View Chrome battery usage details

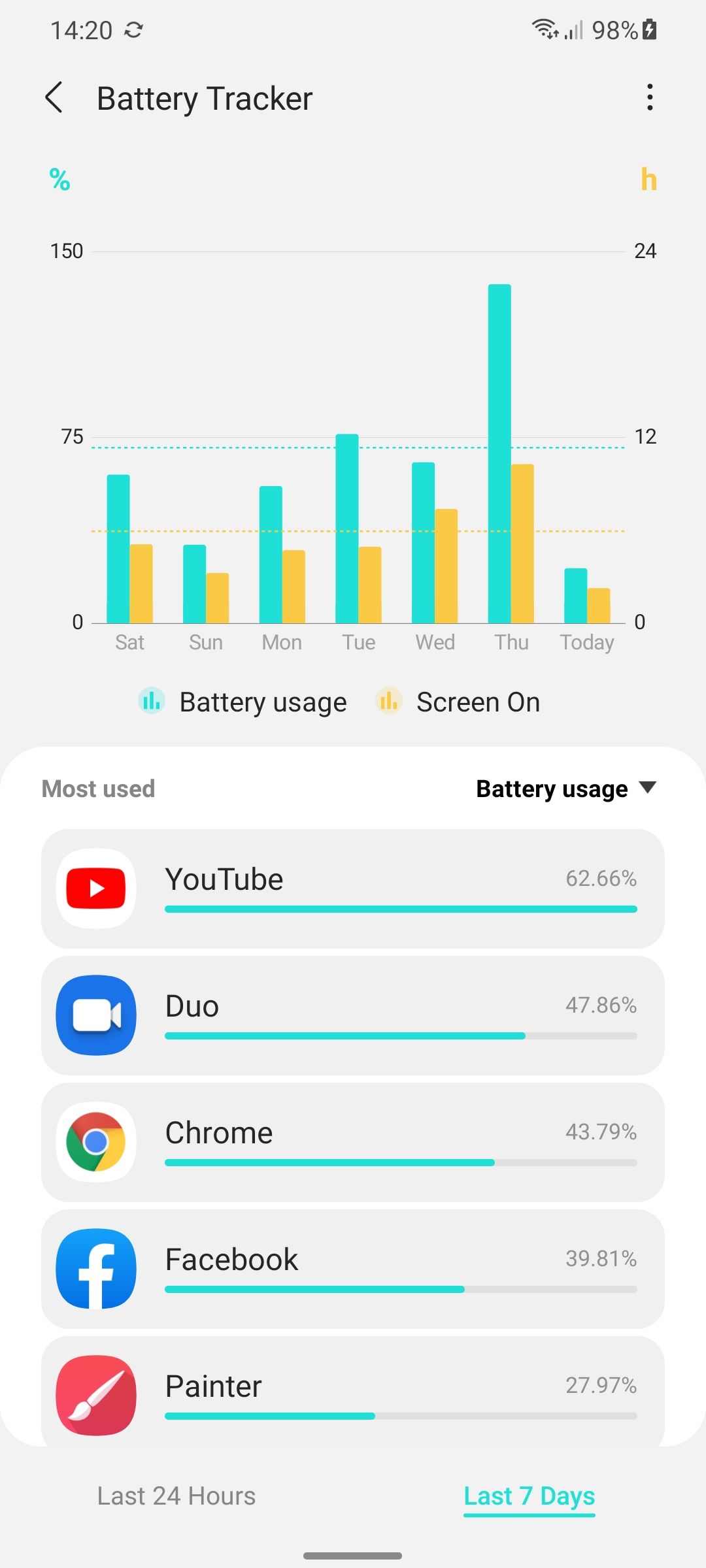click(x=353, y=1142)
